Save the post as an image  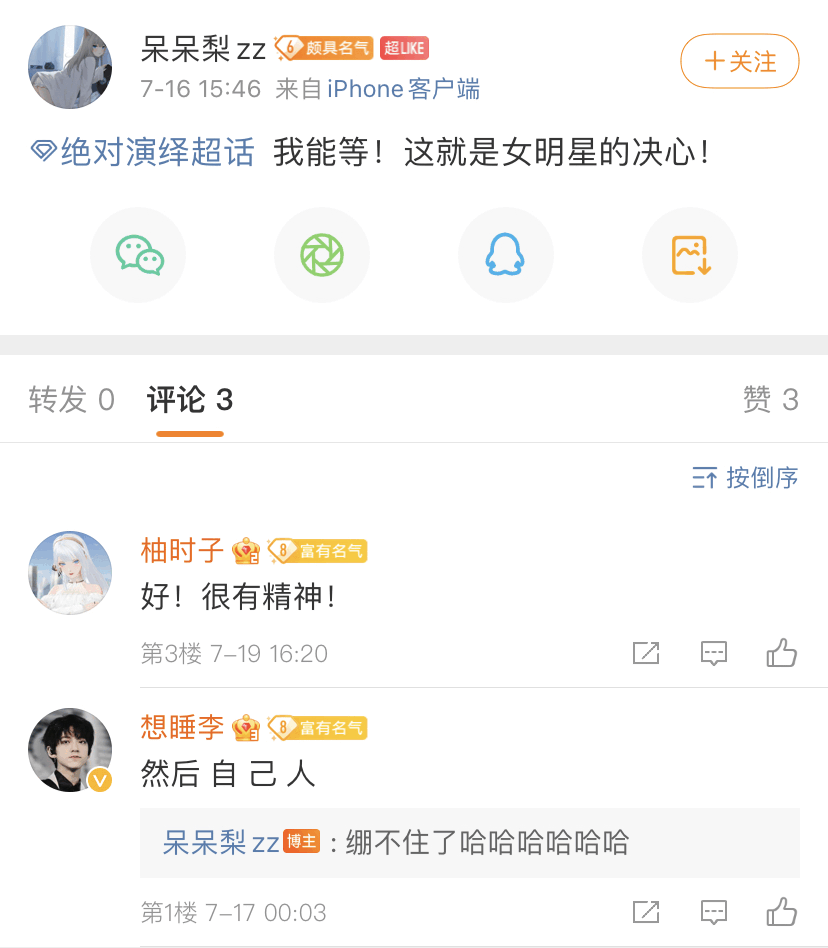(x=690, y=255)
